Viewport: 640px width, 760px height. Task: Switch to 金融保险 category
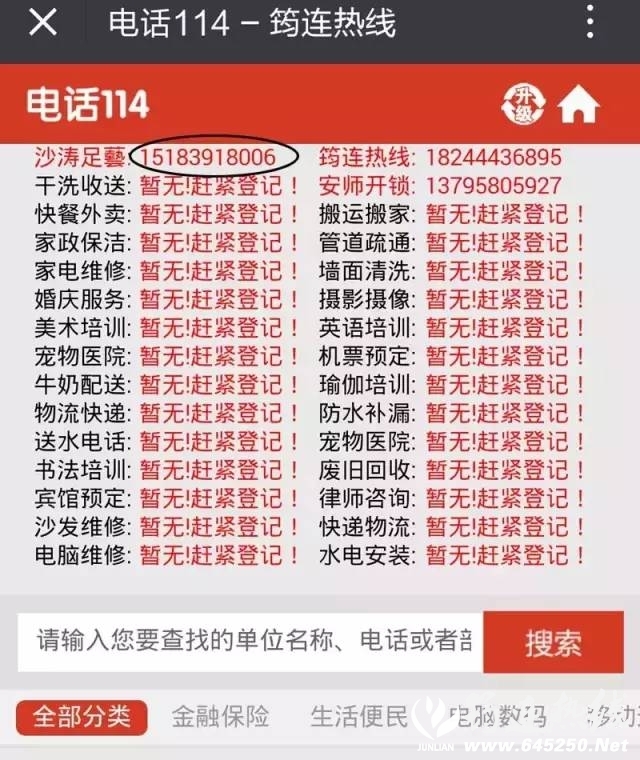[221, 717]
